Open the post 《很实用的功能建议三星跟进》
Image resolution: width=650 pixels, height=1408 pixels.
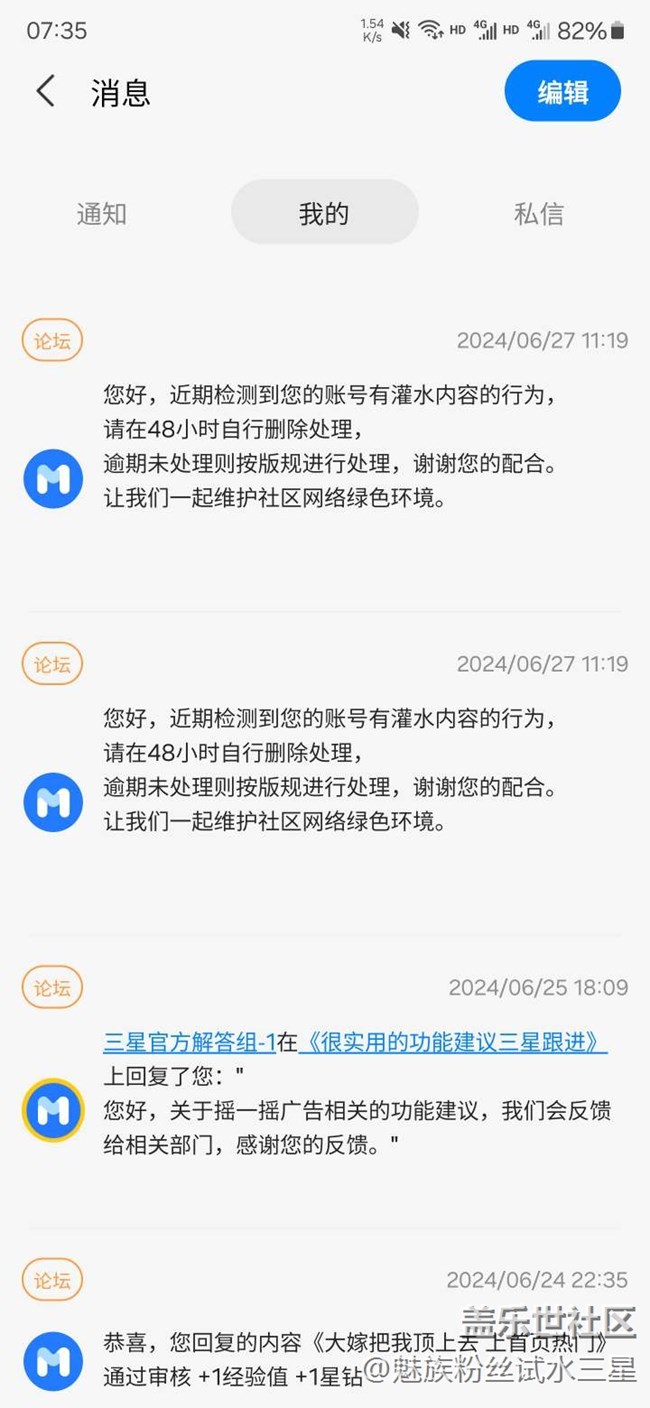click(453, 1042)
